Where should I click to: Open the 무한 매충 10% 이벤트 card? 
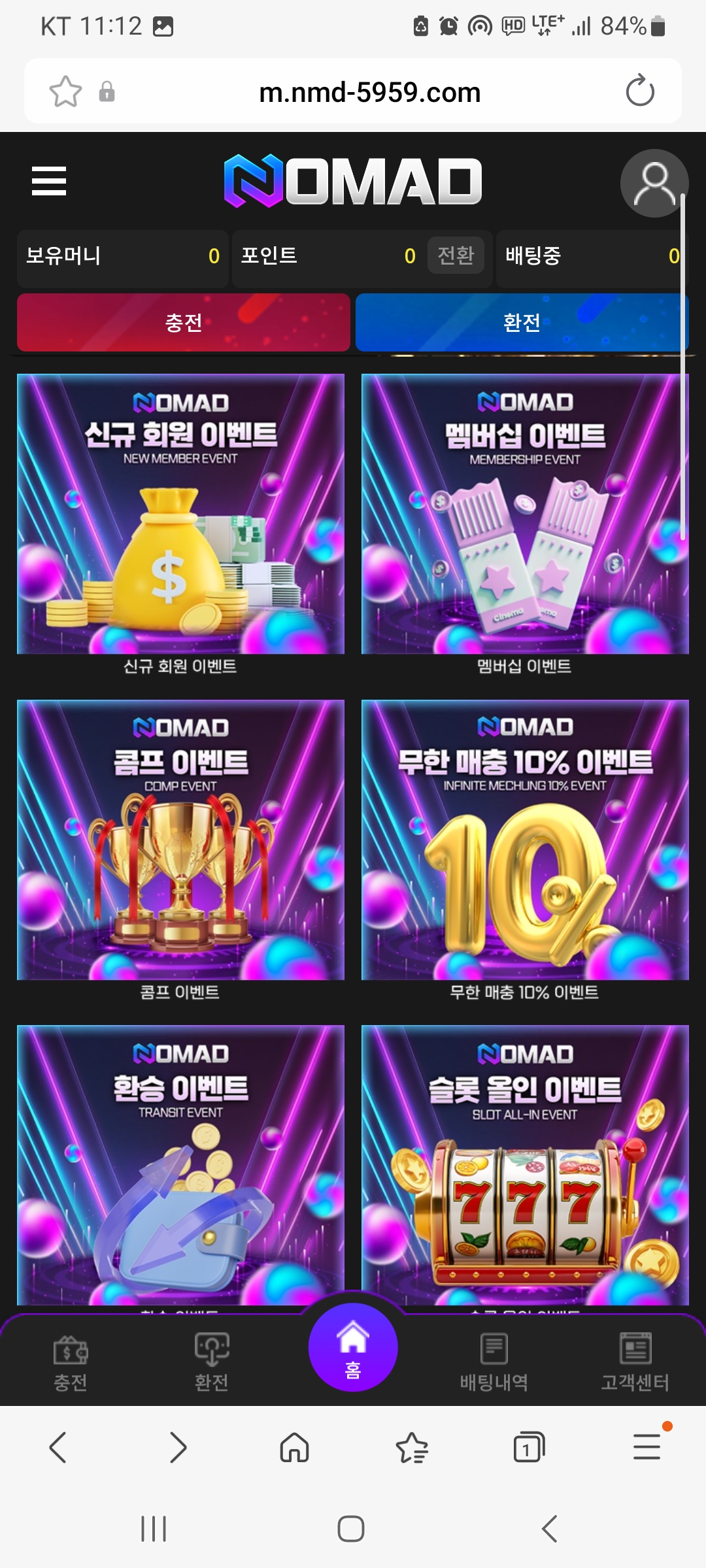click(525, 840)
